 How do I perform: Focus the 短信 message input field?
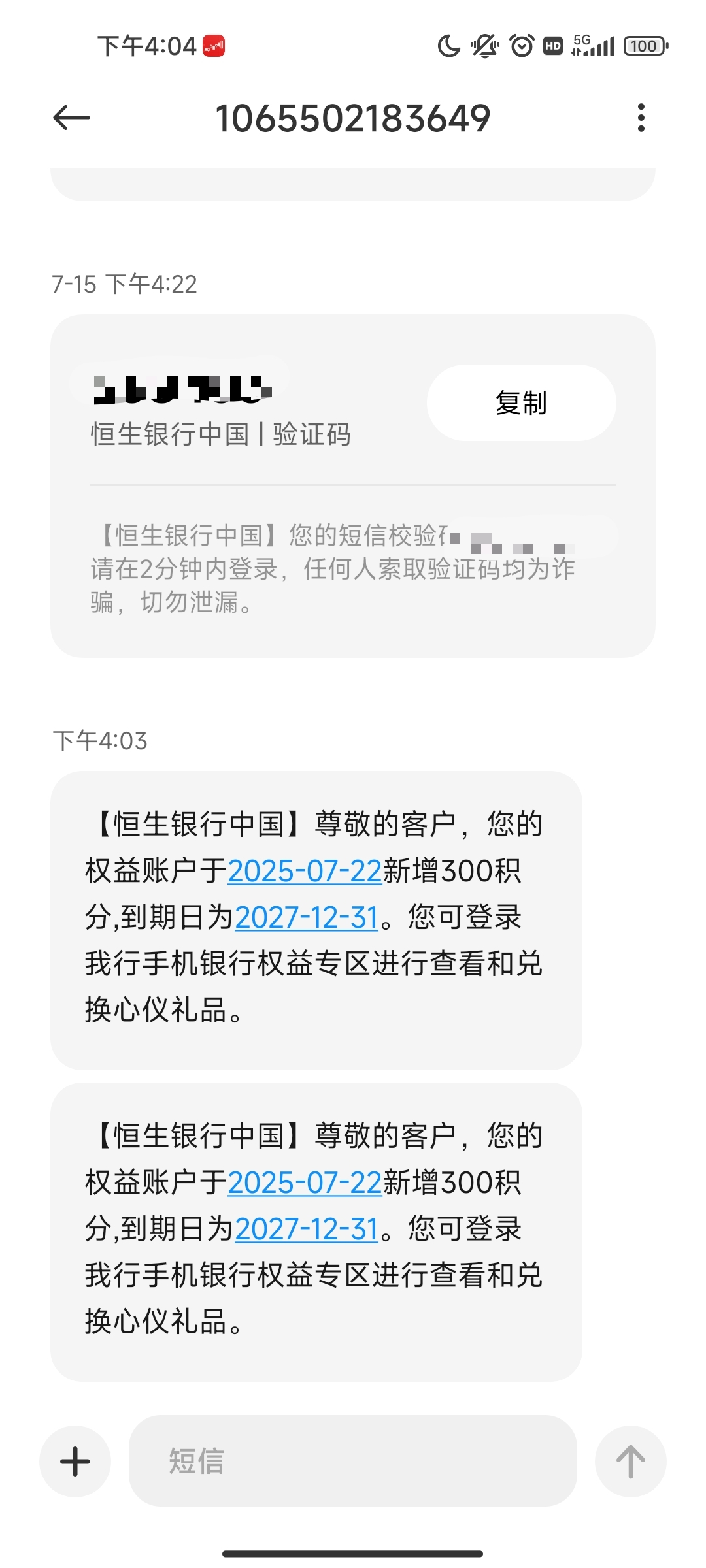[x=353, y=1462]
